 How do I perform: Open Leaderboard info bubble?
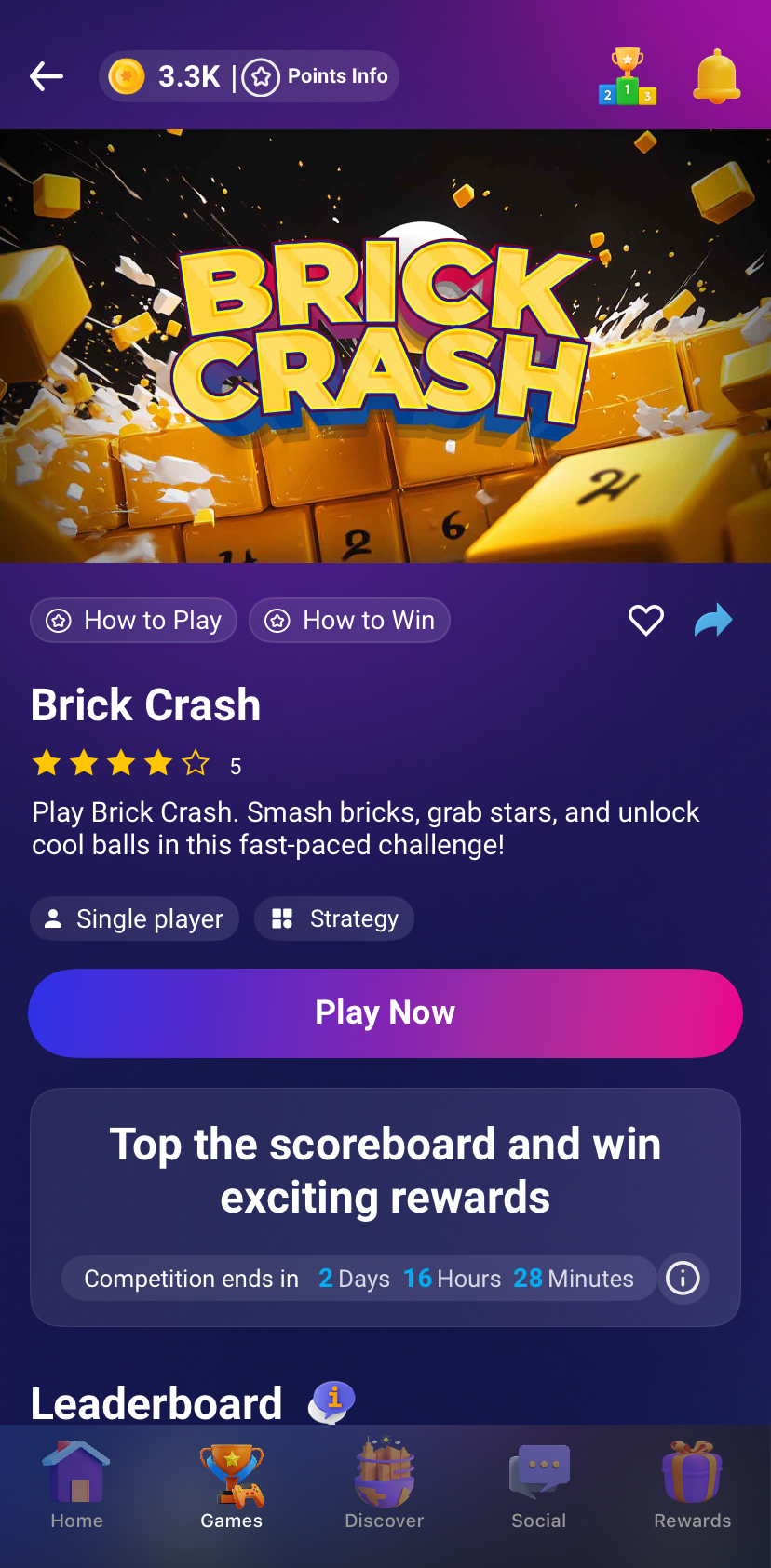point(332,1401)
